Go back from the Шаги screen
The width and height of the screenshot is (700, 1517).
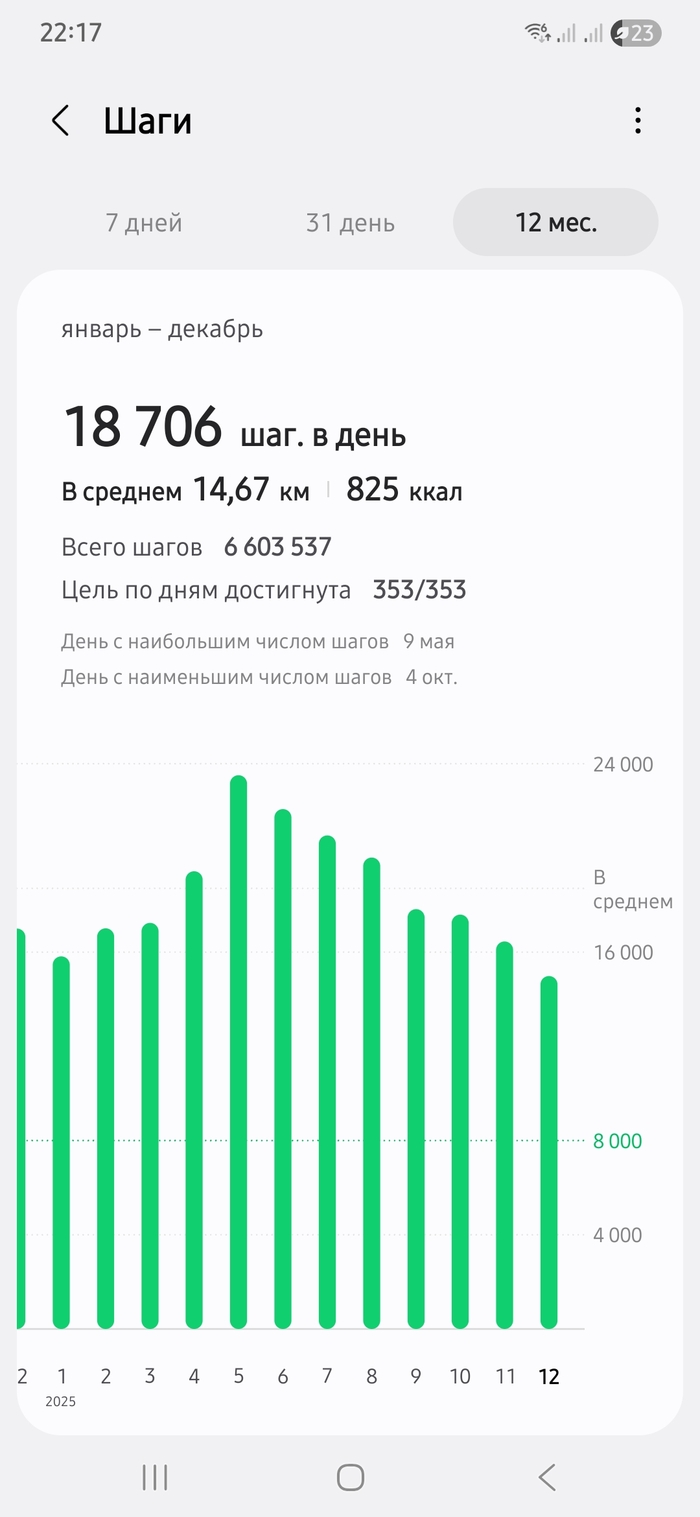tap(60, 121)
